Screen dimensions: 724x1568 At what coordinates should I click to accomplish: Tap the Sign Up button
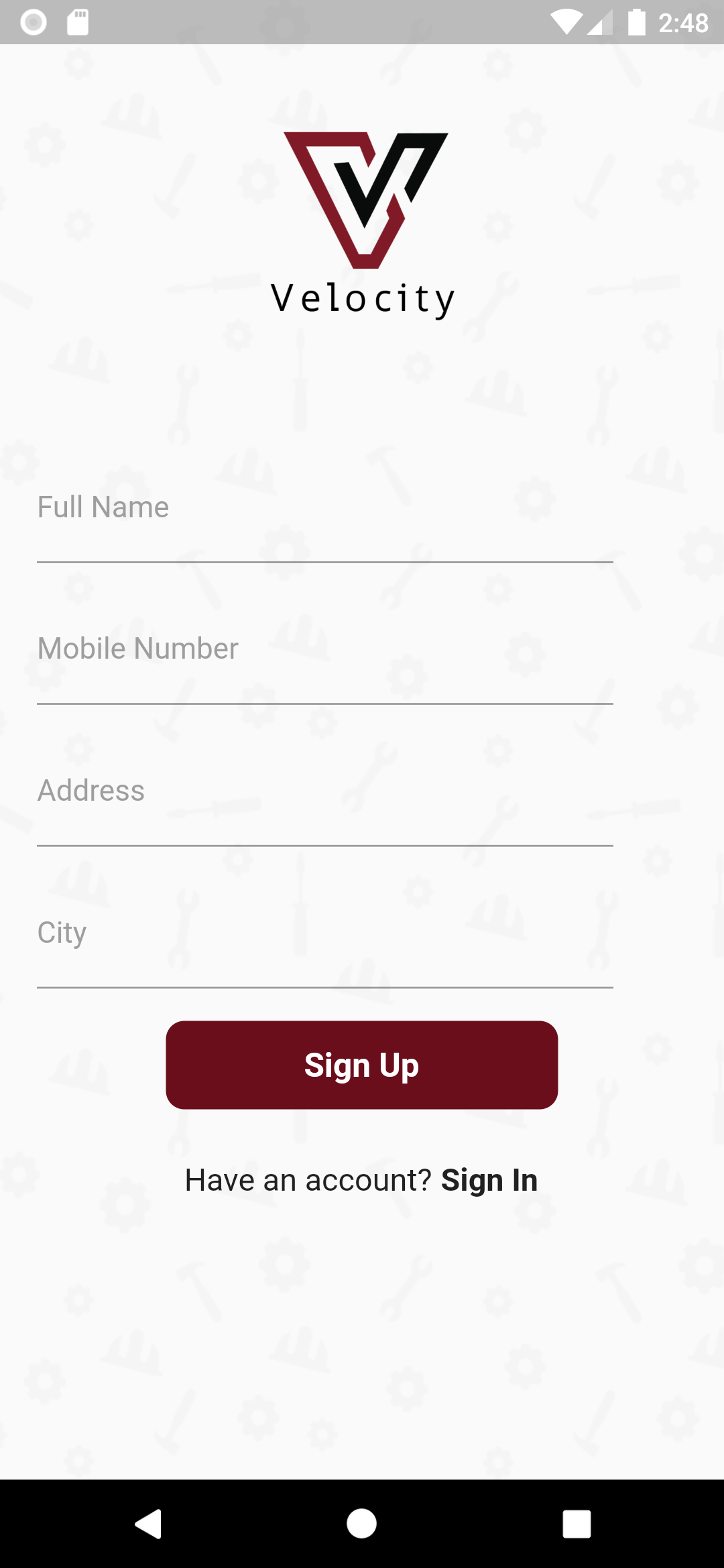(x=362, y=1065)
